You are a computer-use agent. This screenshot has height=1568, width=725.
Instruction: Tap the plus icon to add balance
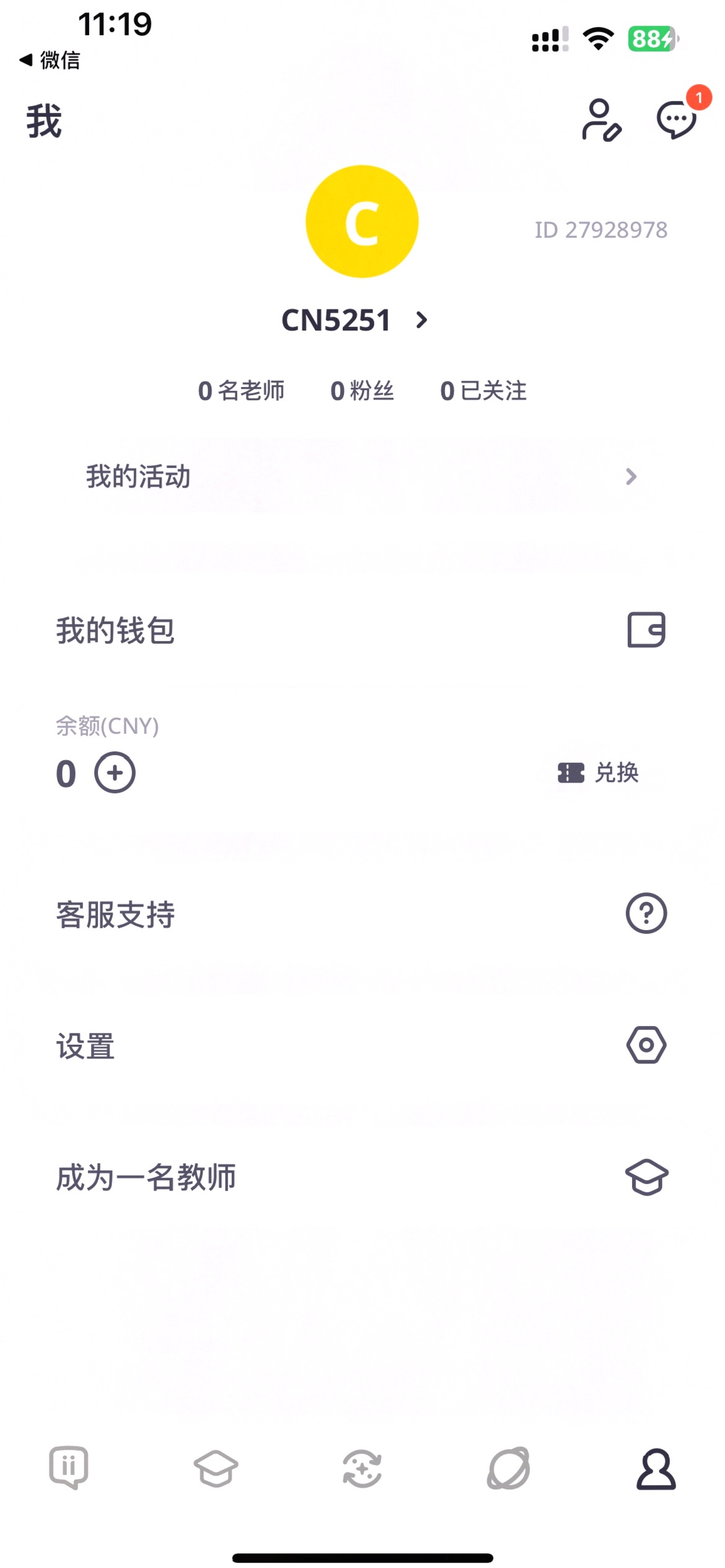point(115,772)
